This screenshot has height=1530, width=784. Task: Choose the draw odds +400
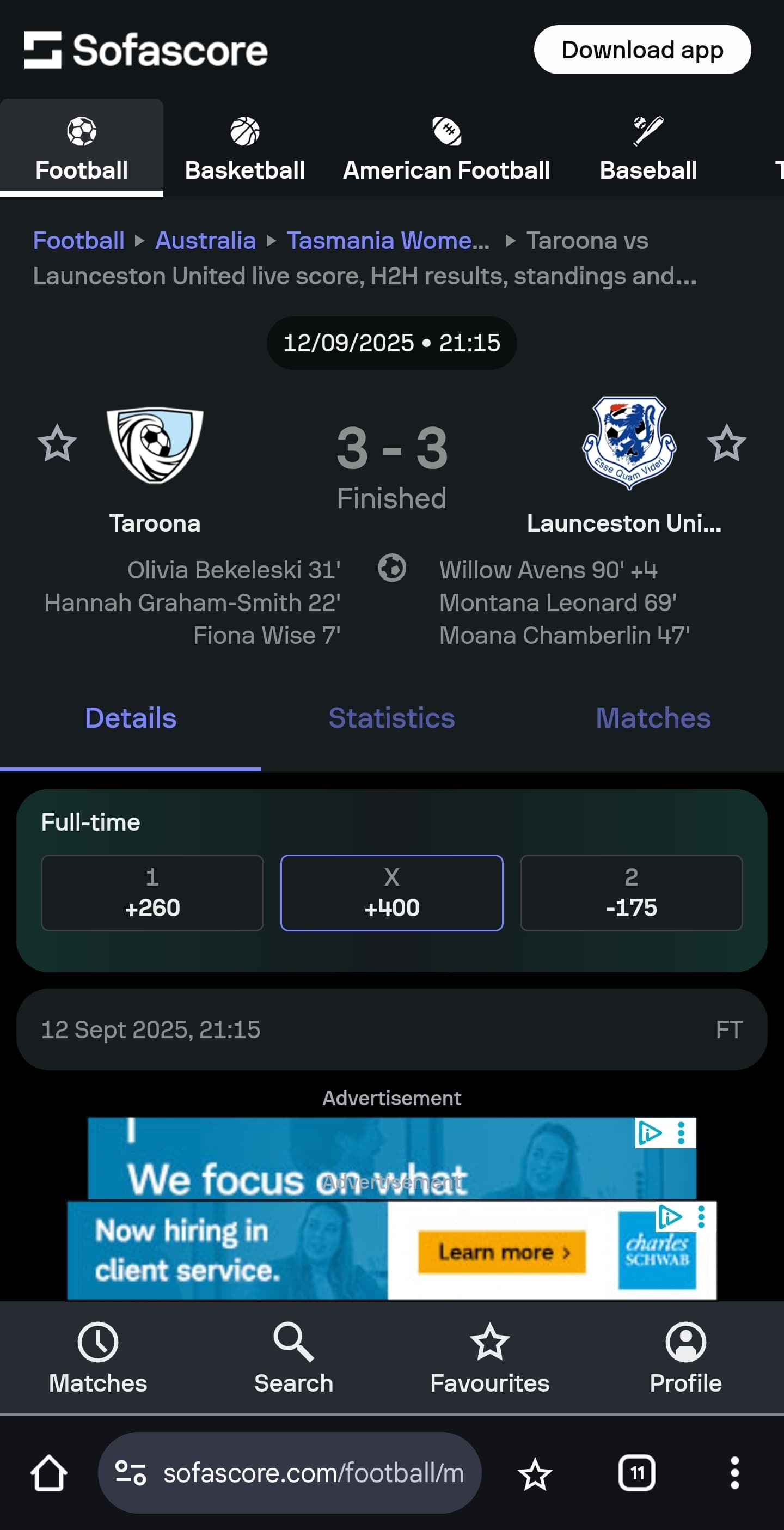[x=391, y=892]
